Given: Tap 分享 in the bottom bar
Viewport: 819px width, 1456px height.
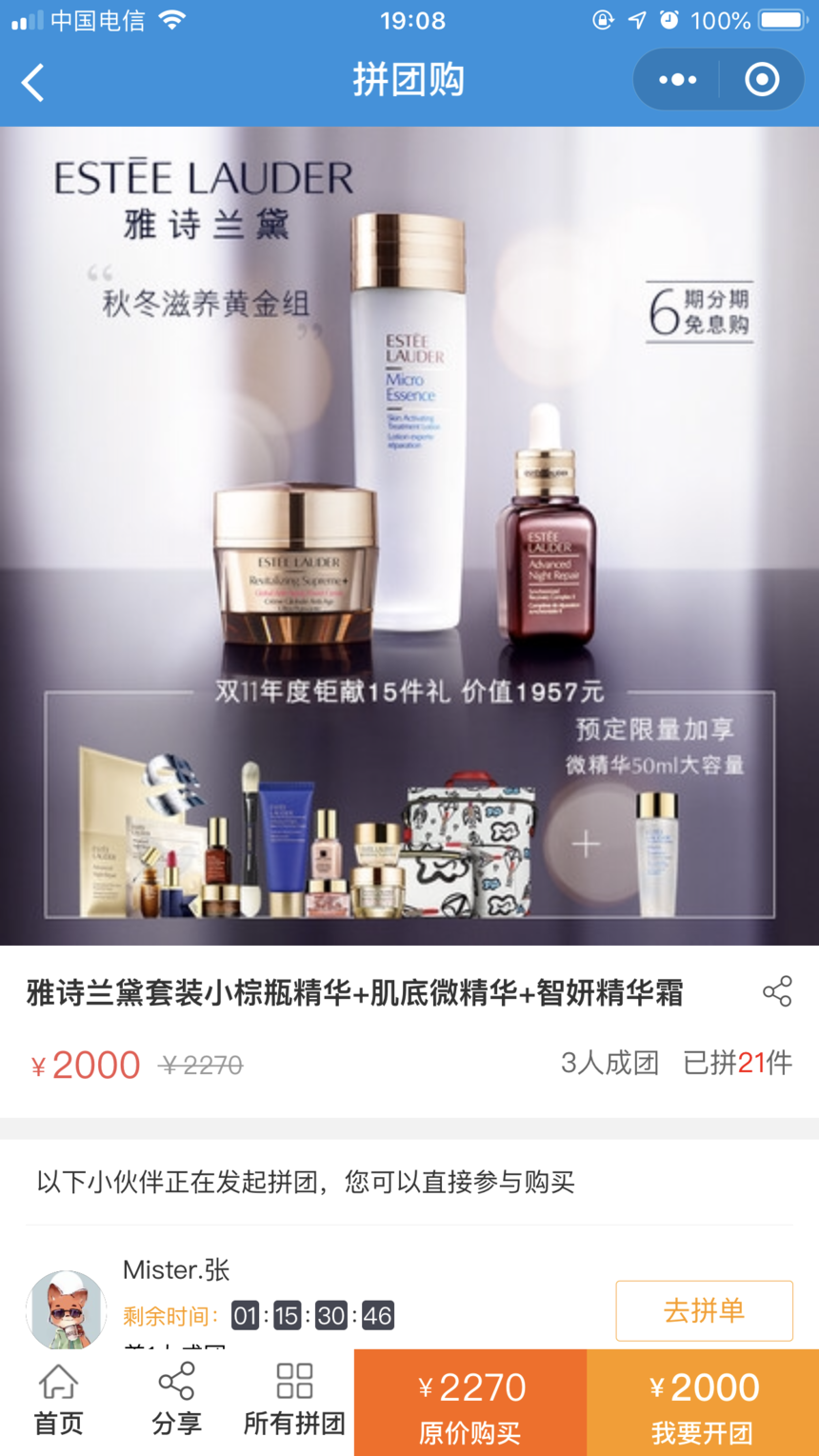Looking at the screenshot, I should 176,1400.
